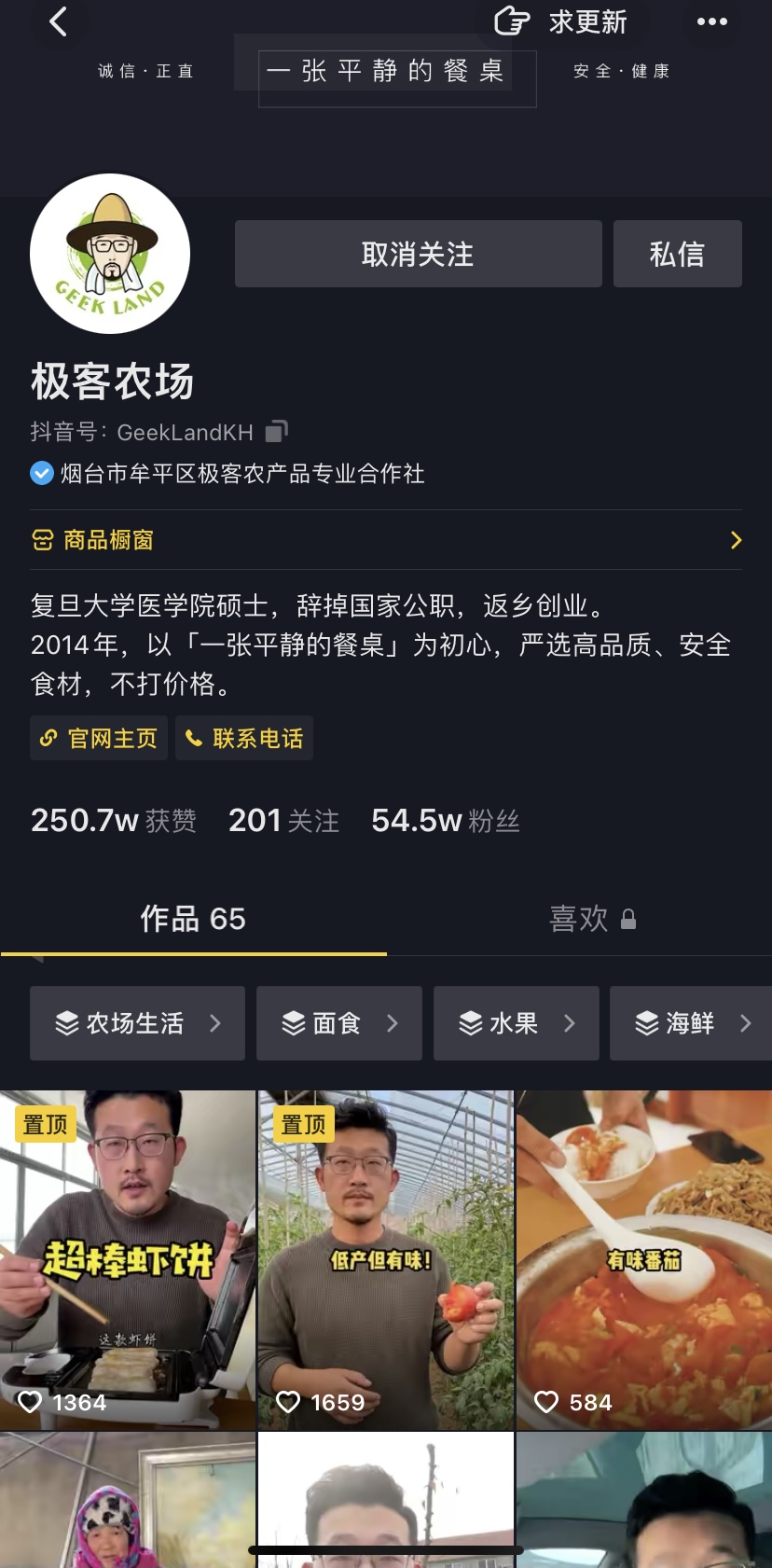
Task: Click the shop bag icon on 商品橱窗
Action: 42,539
